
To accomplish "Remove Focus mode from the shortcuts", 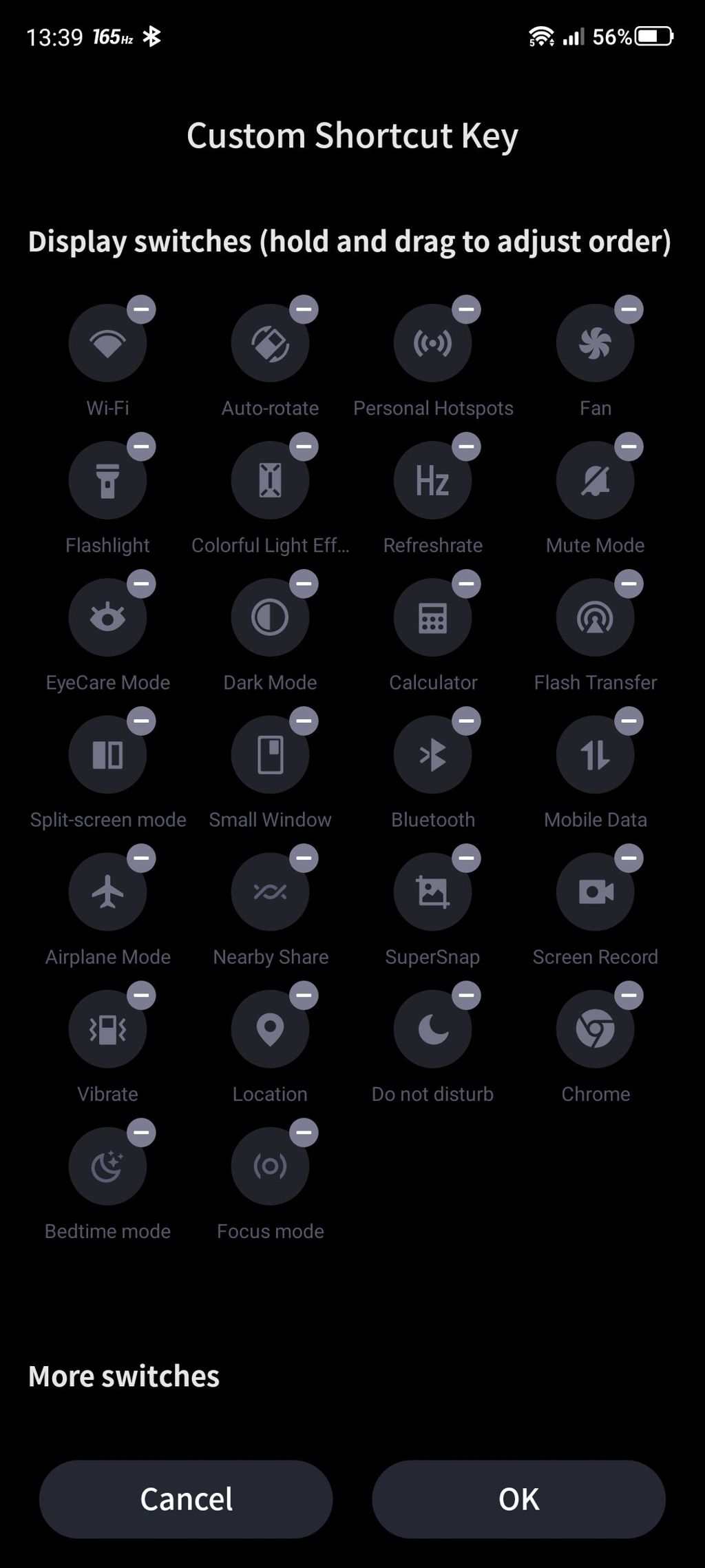I will [304, 1132].
